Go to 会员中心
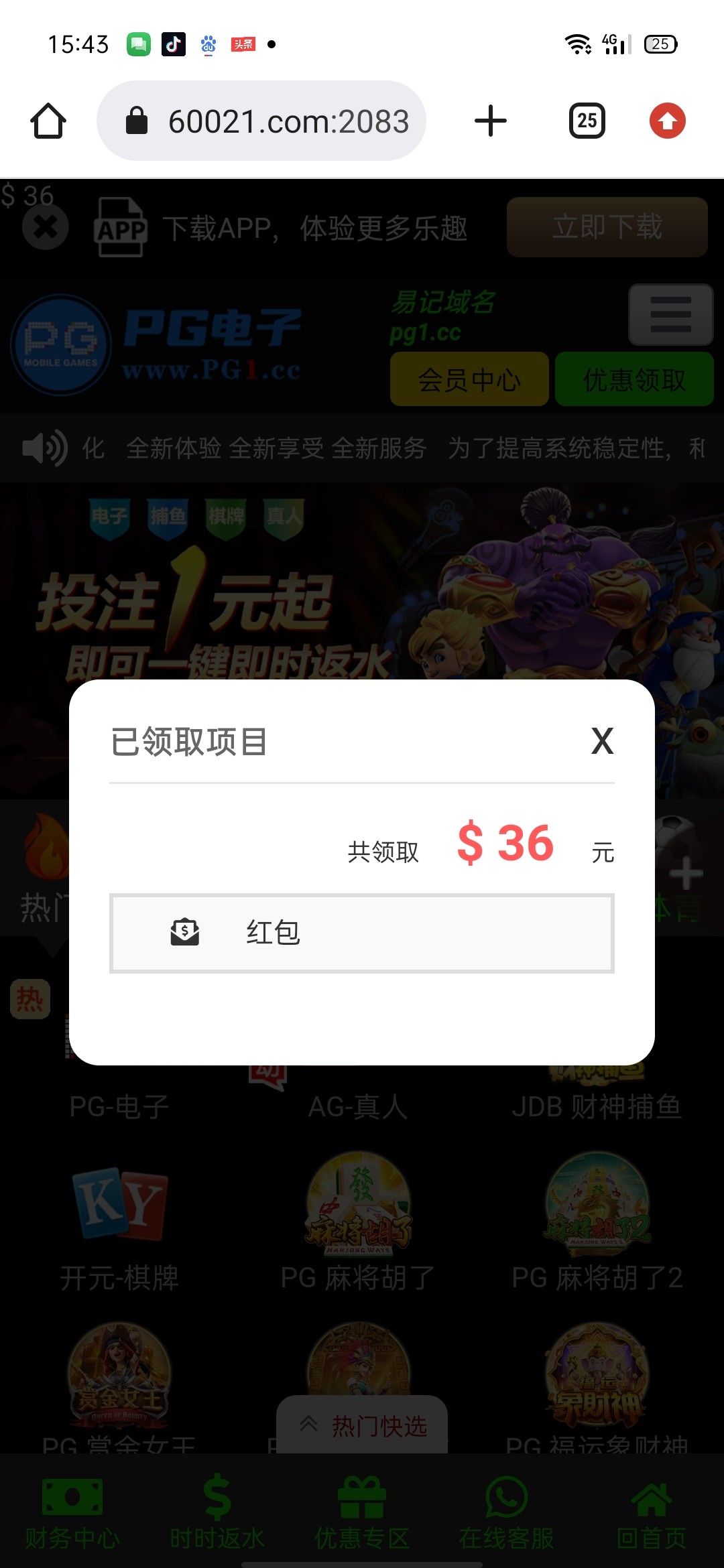 469,379
